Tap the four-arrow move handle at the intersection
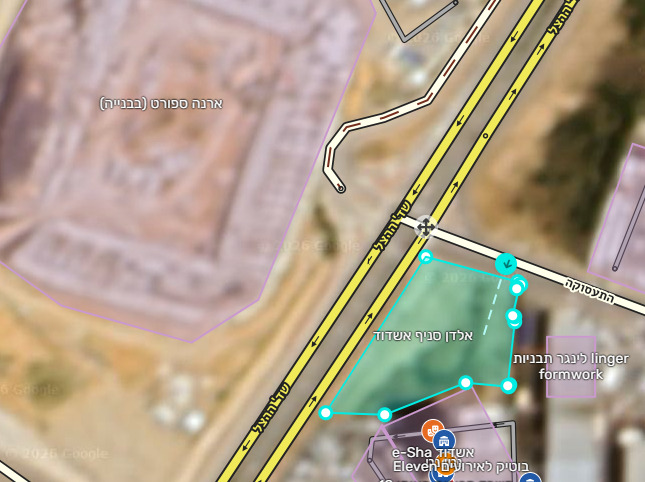The height and width of the screenshot is (482, 645). click(425, 227)
